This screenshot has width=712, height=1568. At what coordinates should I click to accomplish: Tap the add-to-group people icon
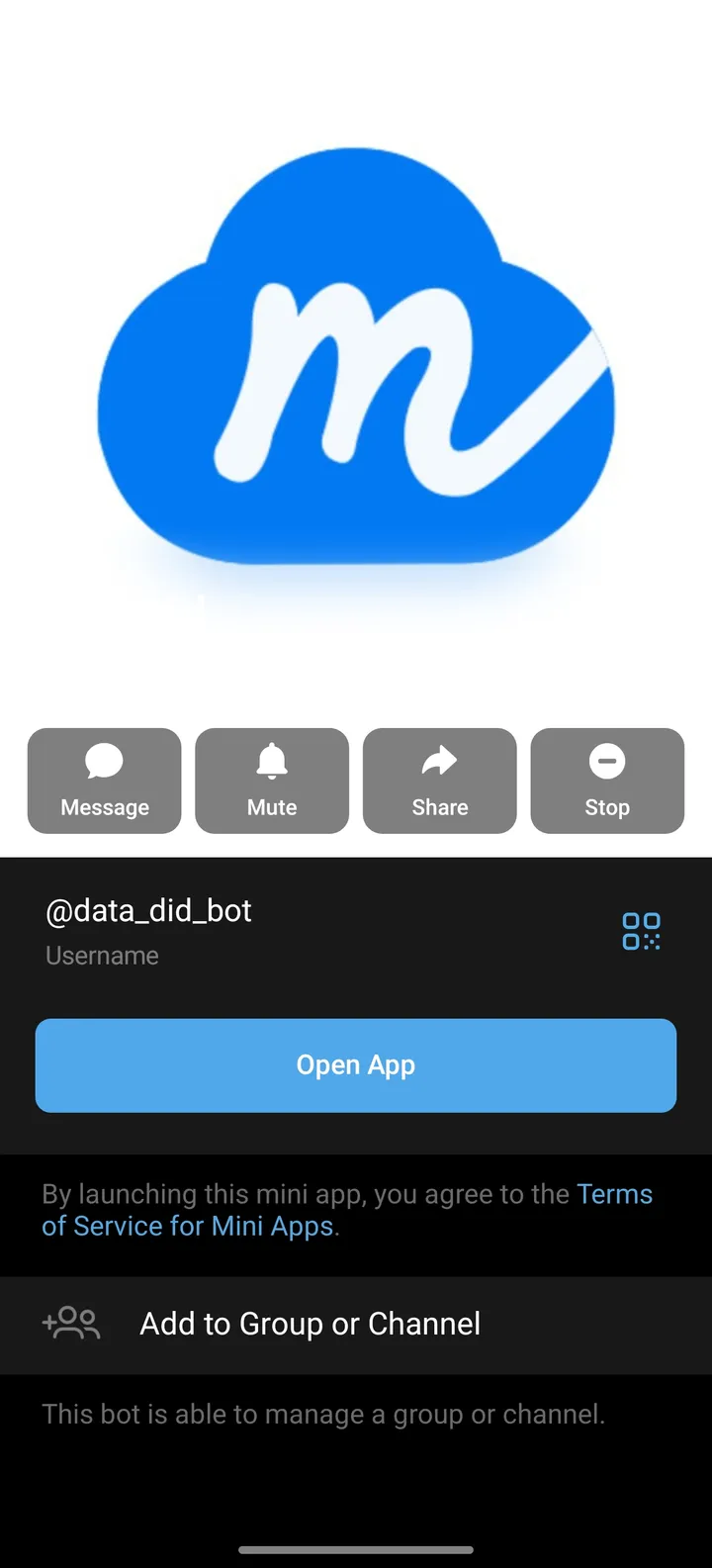tap(70, 1323)
